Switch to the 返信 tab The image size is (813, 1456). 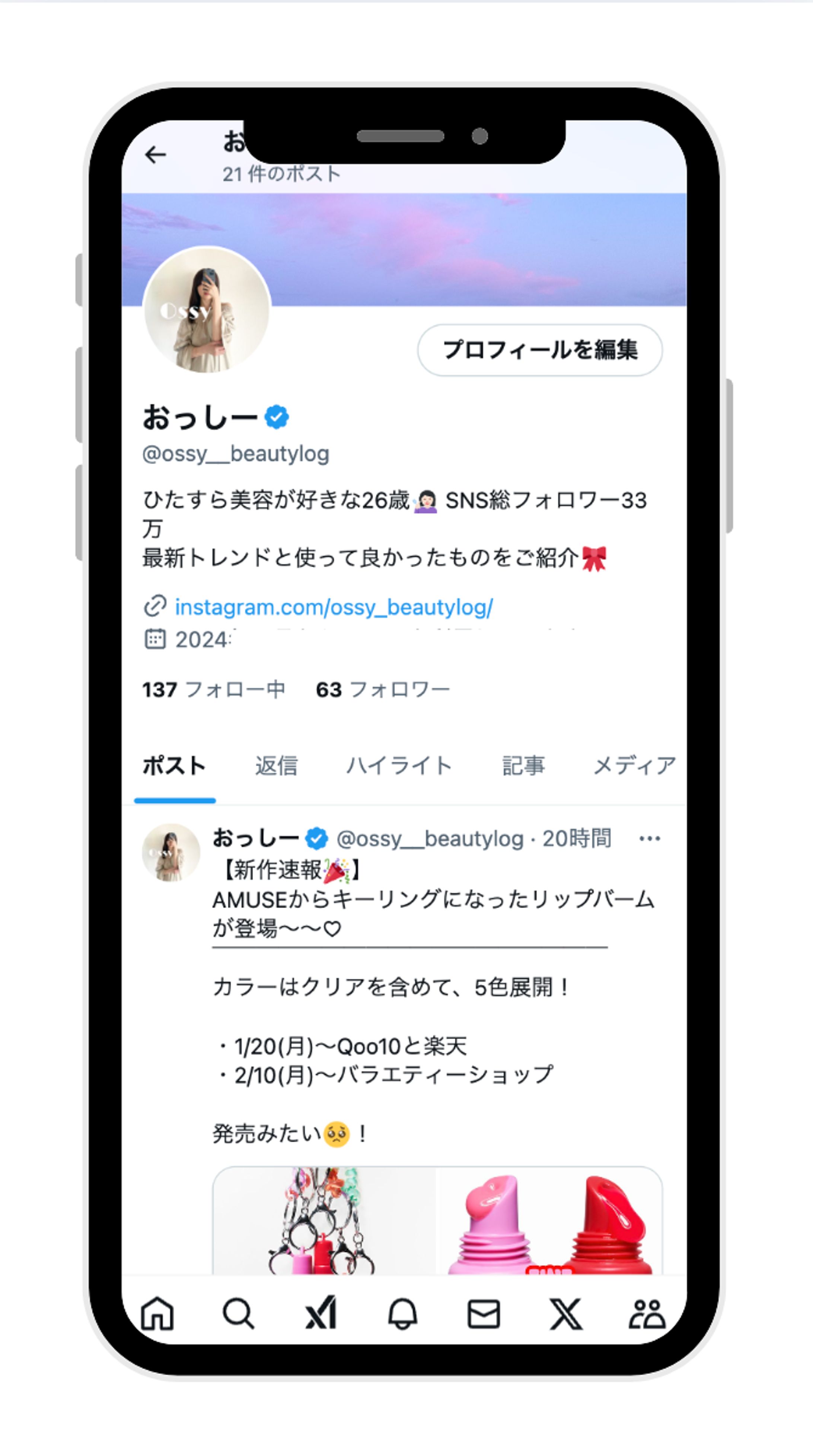276,766
